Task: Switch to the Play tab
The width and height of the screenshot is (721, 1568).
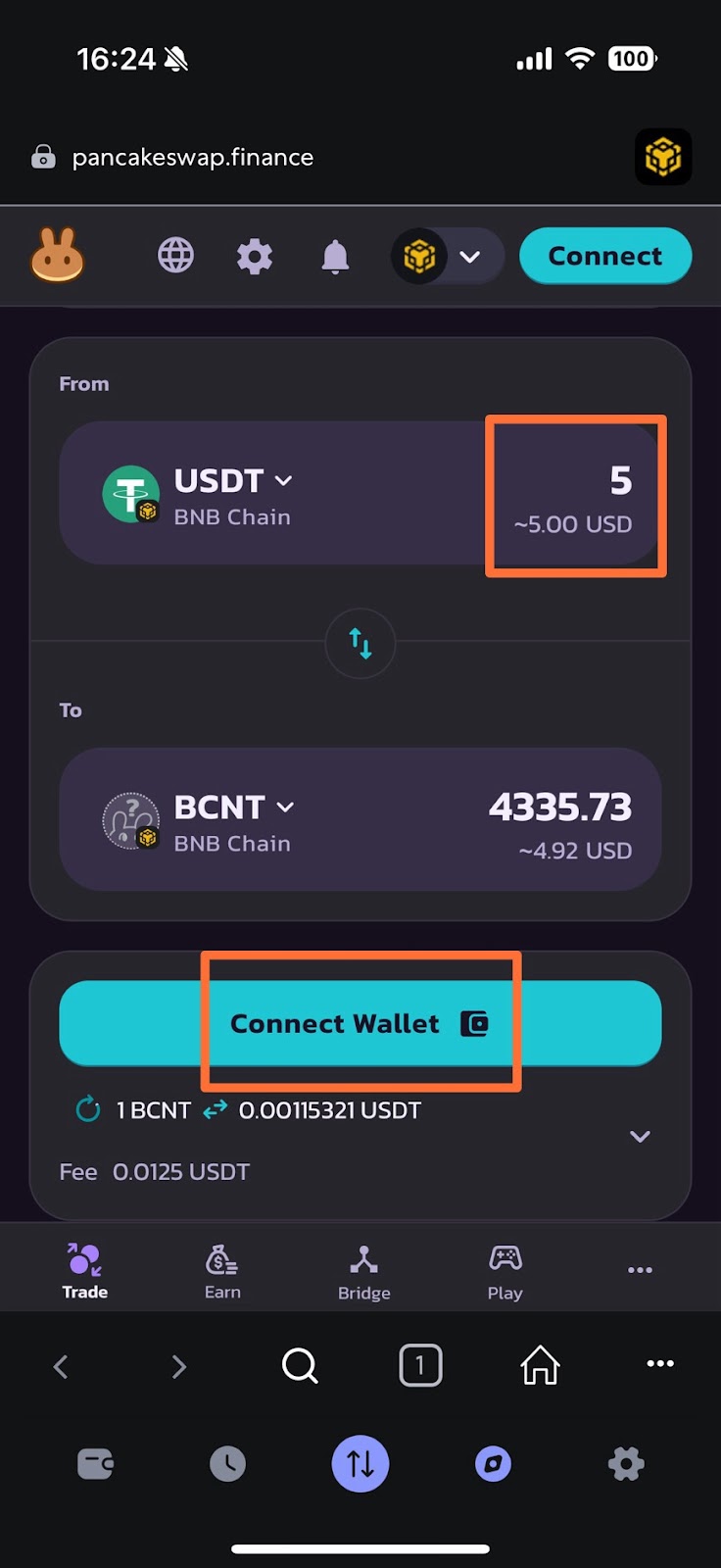Action: click(x=505, y=1271)
